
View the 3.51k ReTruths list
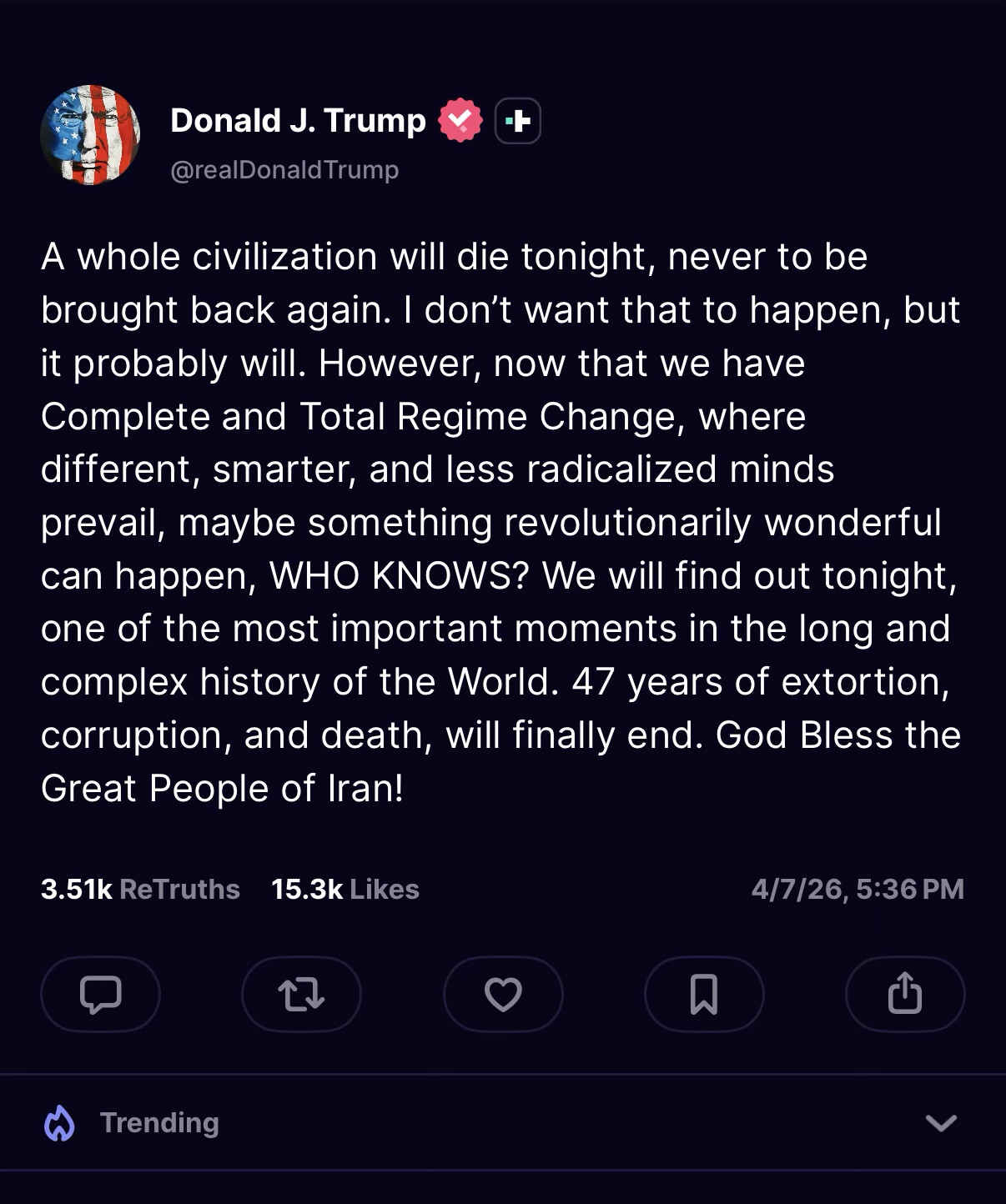(x=140, y=890)
